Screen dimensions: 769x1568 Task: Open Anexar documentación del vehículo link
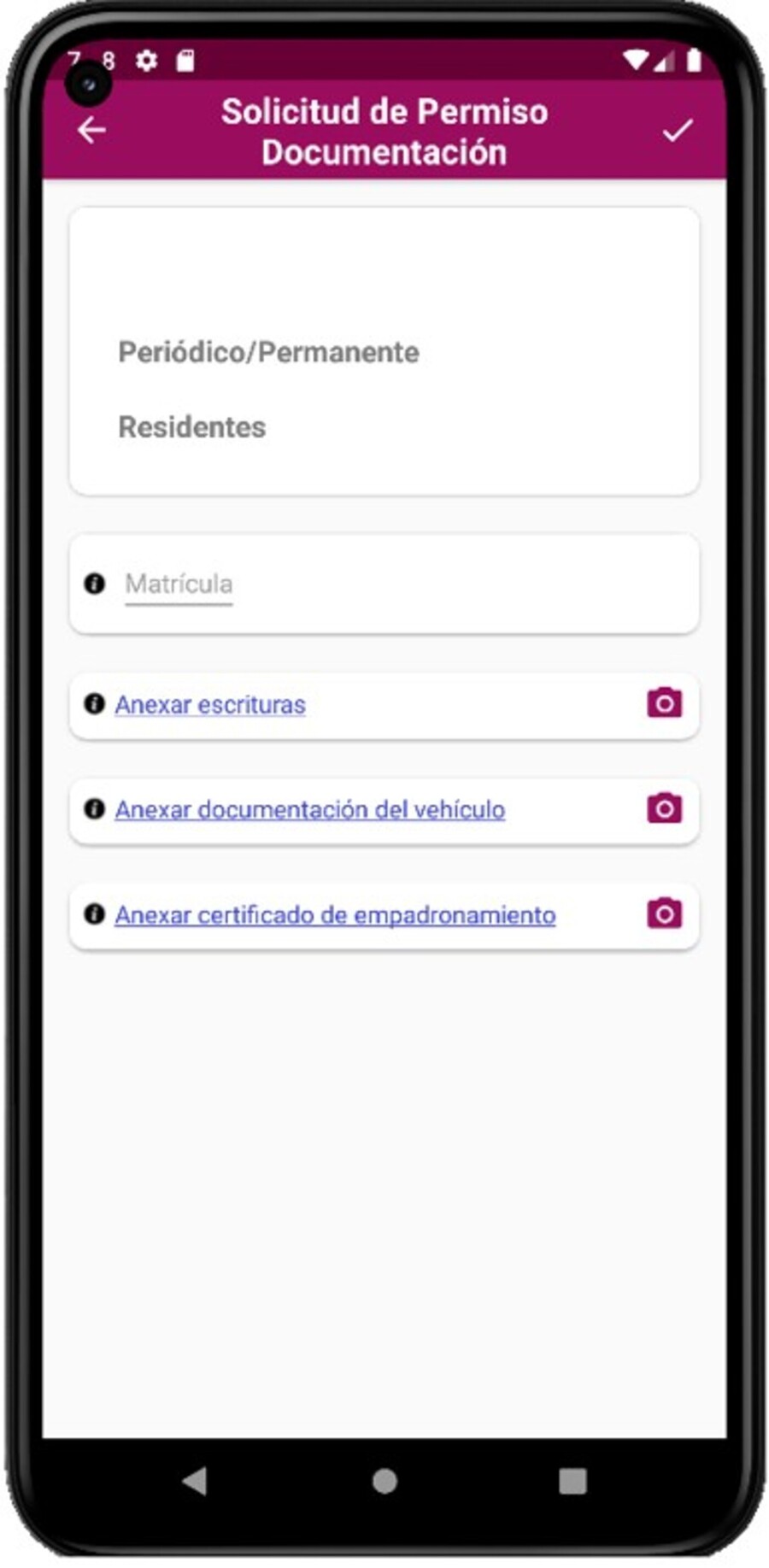tap(310, 810)
